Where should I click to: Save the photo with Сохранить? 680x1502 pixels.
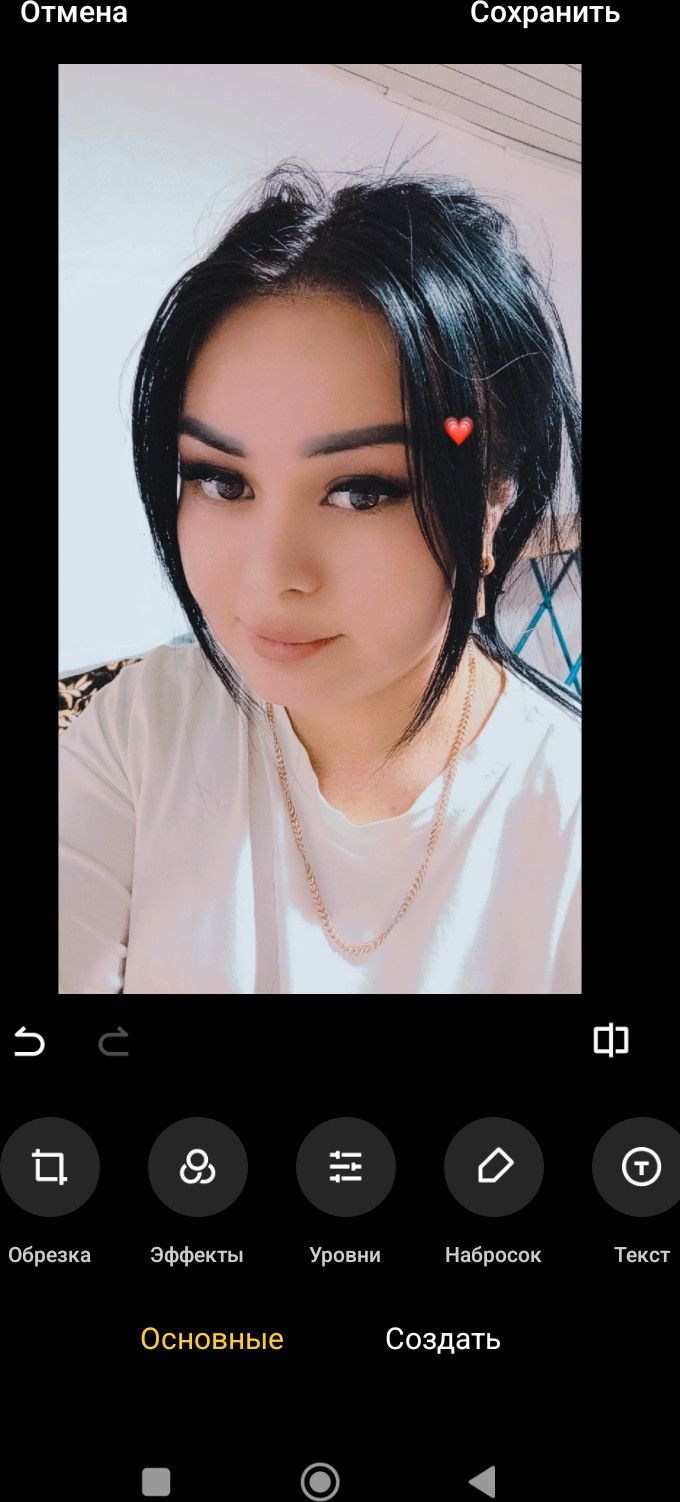click(x=545, y=13)
